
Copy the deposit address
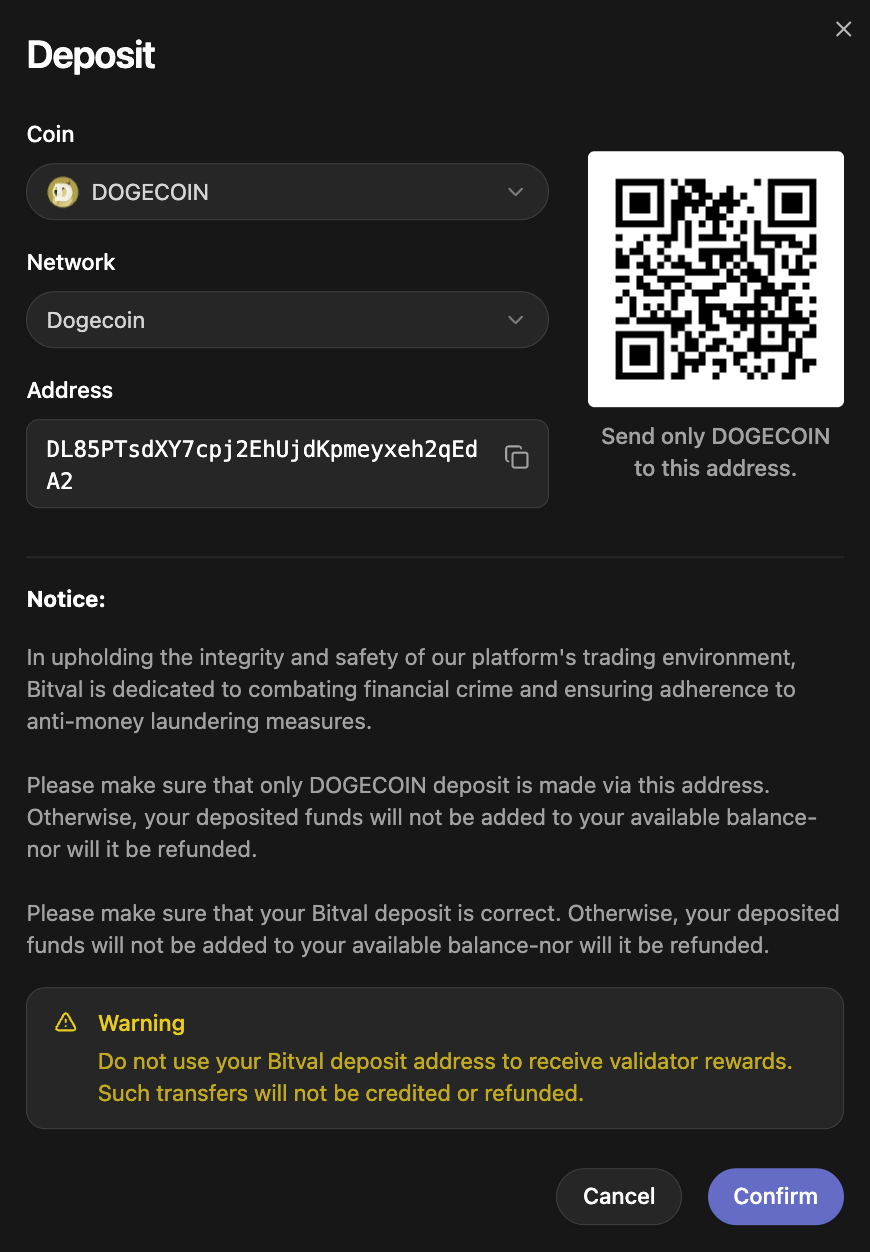[516, 457]
